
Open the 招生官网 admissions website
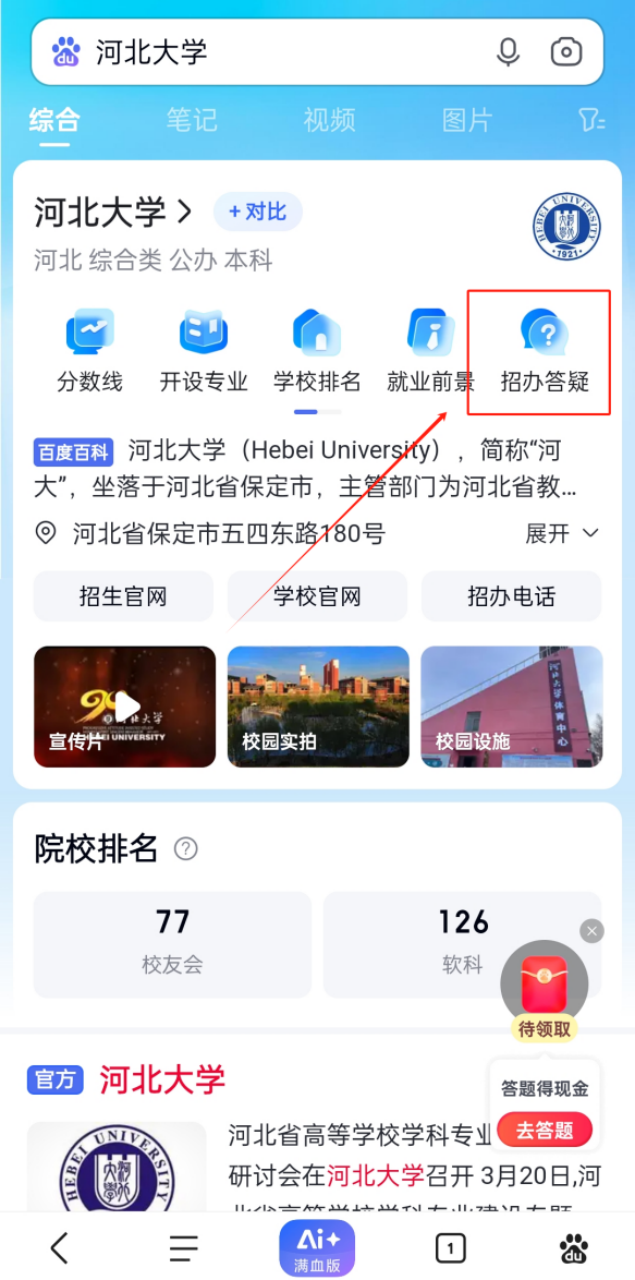123,597
